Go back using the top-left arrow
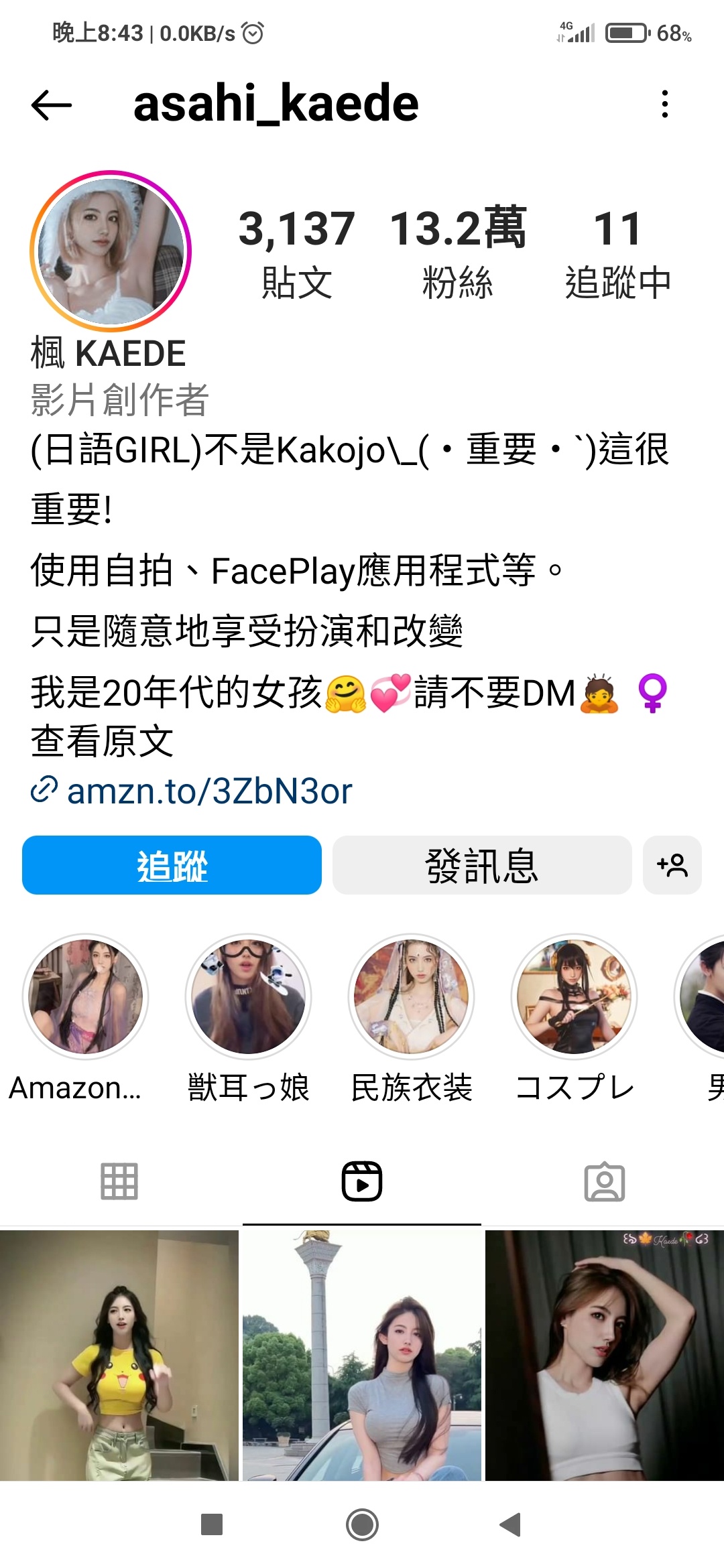Viewport: 724px width, 1568px height. (x=51, y=105)
